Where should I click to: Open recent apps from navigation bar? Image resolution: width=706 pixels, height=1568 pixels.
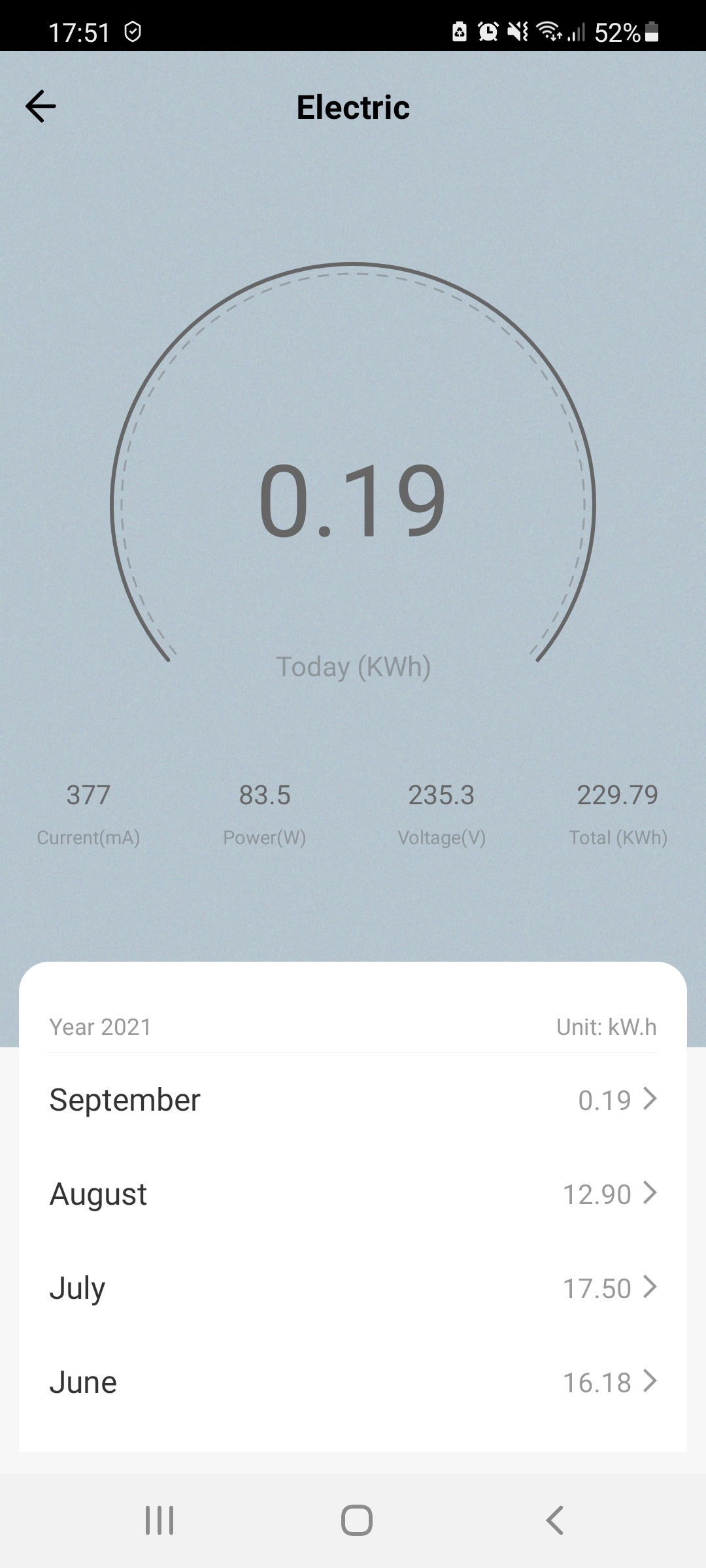(160, 1520)
